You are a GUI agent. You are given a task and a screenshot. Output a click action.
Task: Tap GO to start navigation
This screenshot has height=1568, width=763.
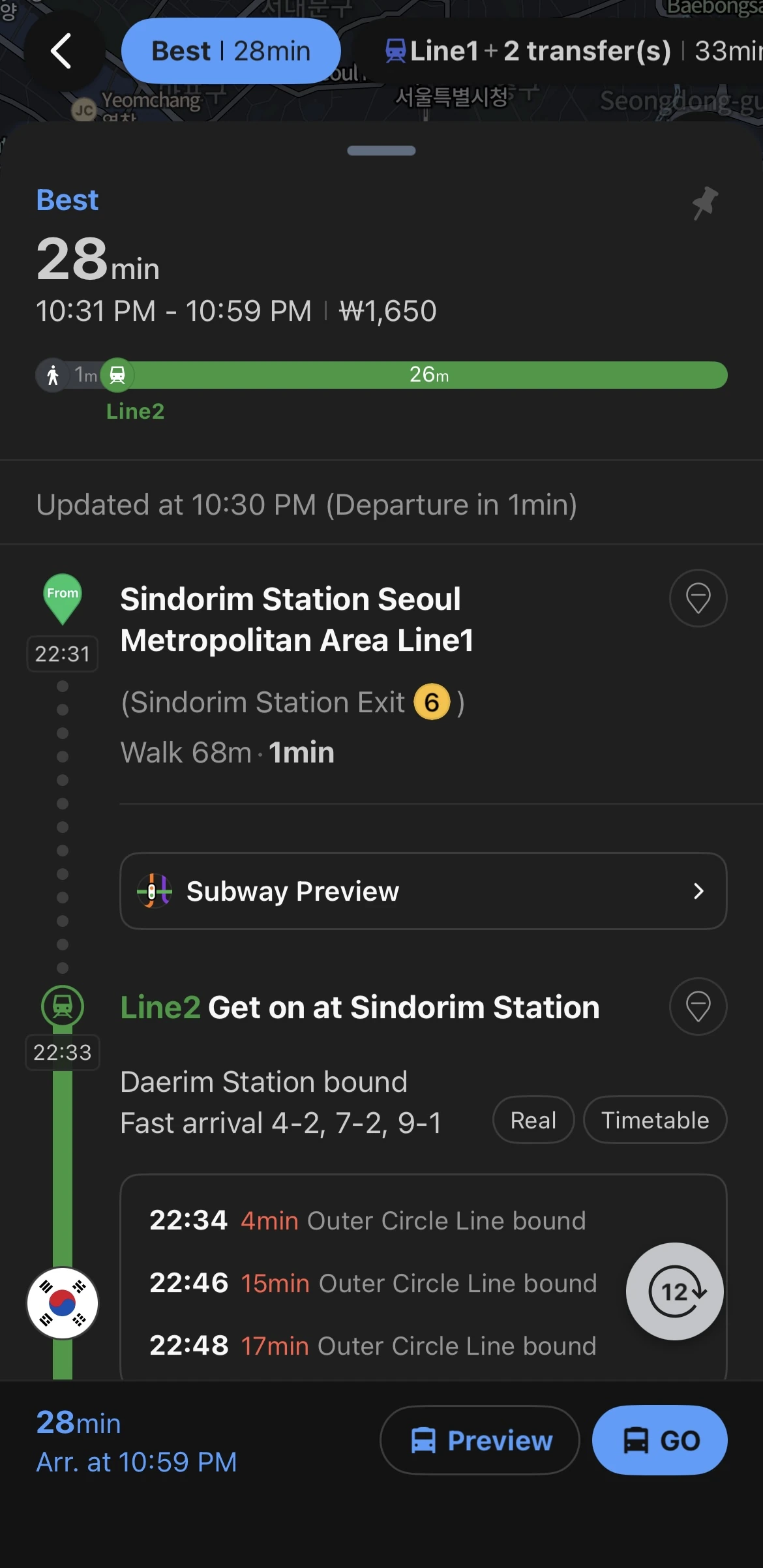click(659, 1441)
